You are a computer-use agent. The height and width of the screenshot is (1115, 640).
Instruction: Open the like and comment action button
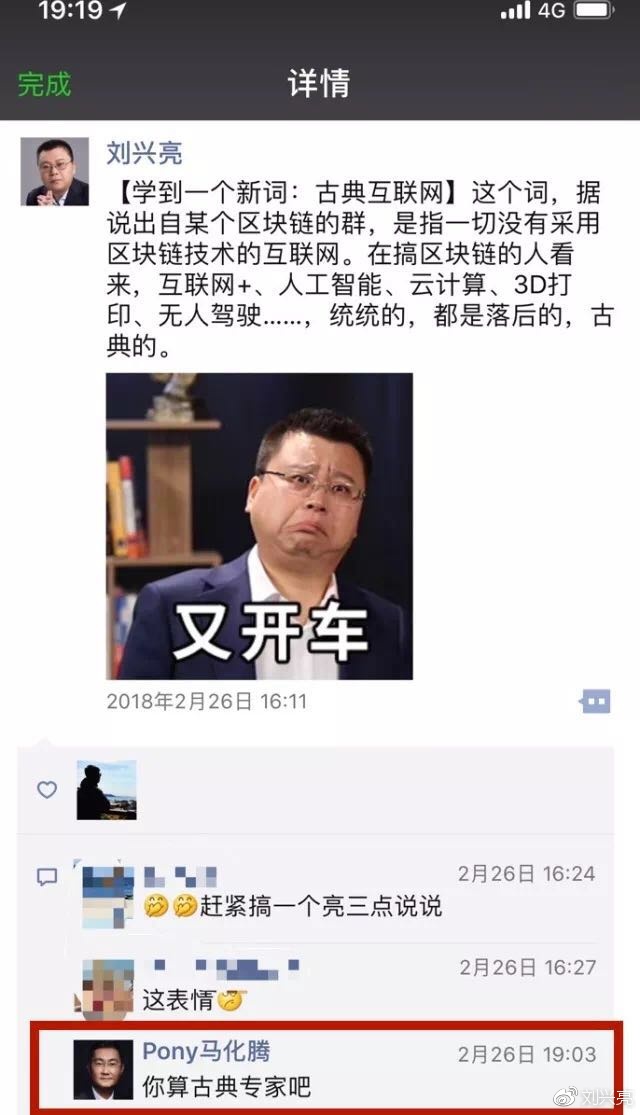tap(595, 702)
